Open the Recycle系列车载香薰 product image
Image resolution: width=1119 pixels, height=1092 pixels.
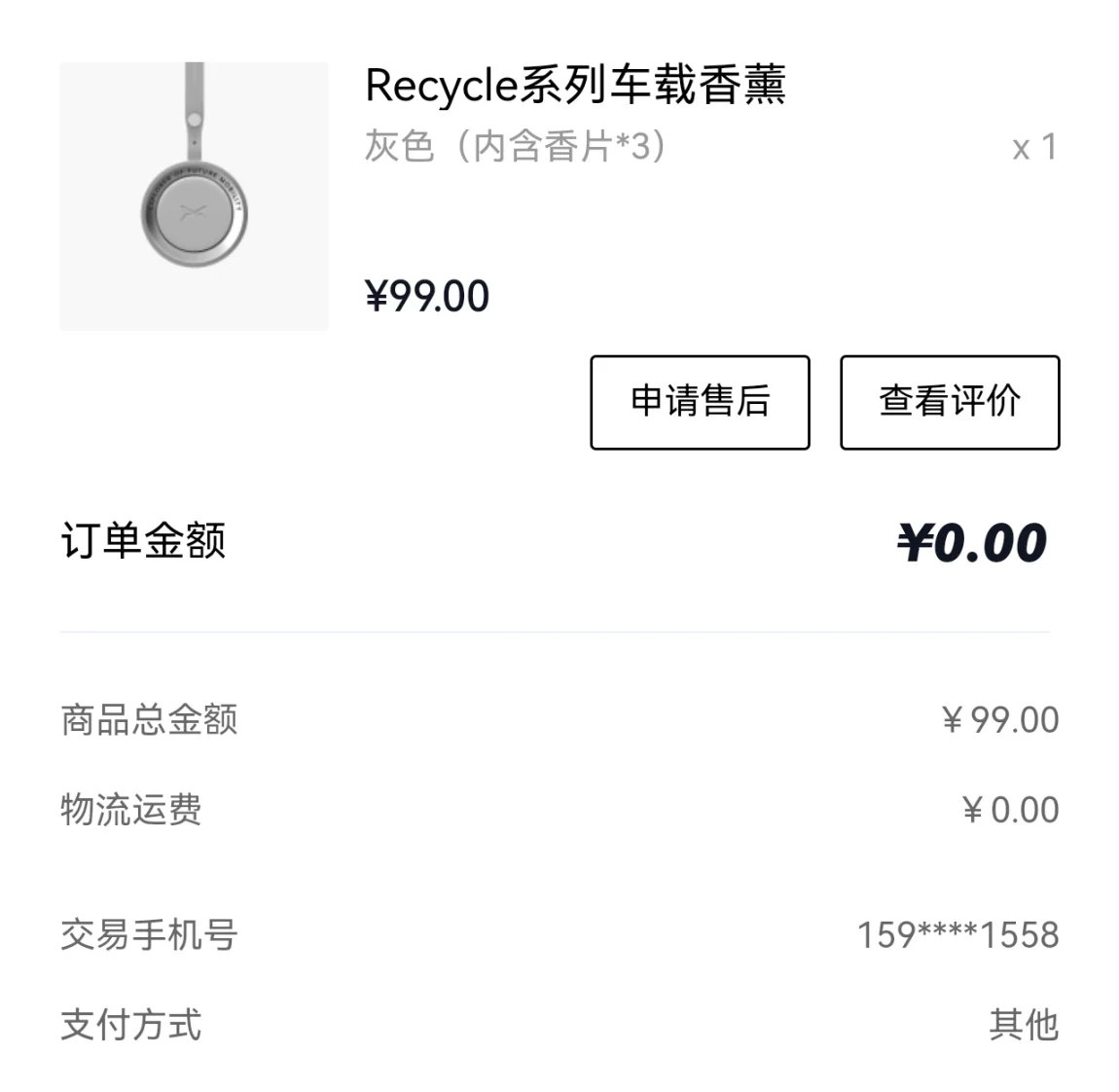[194, 197]
